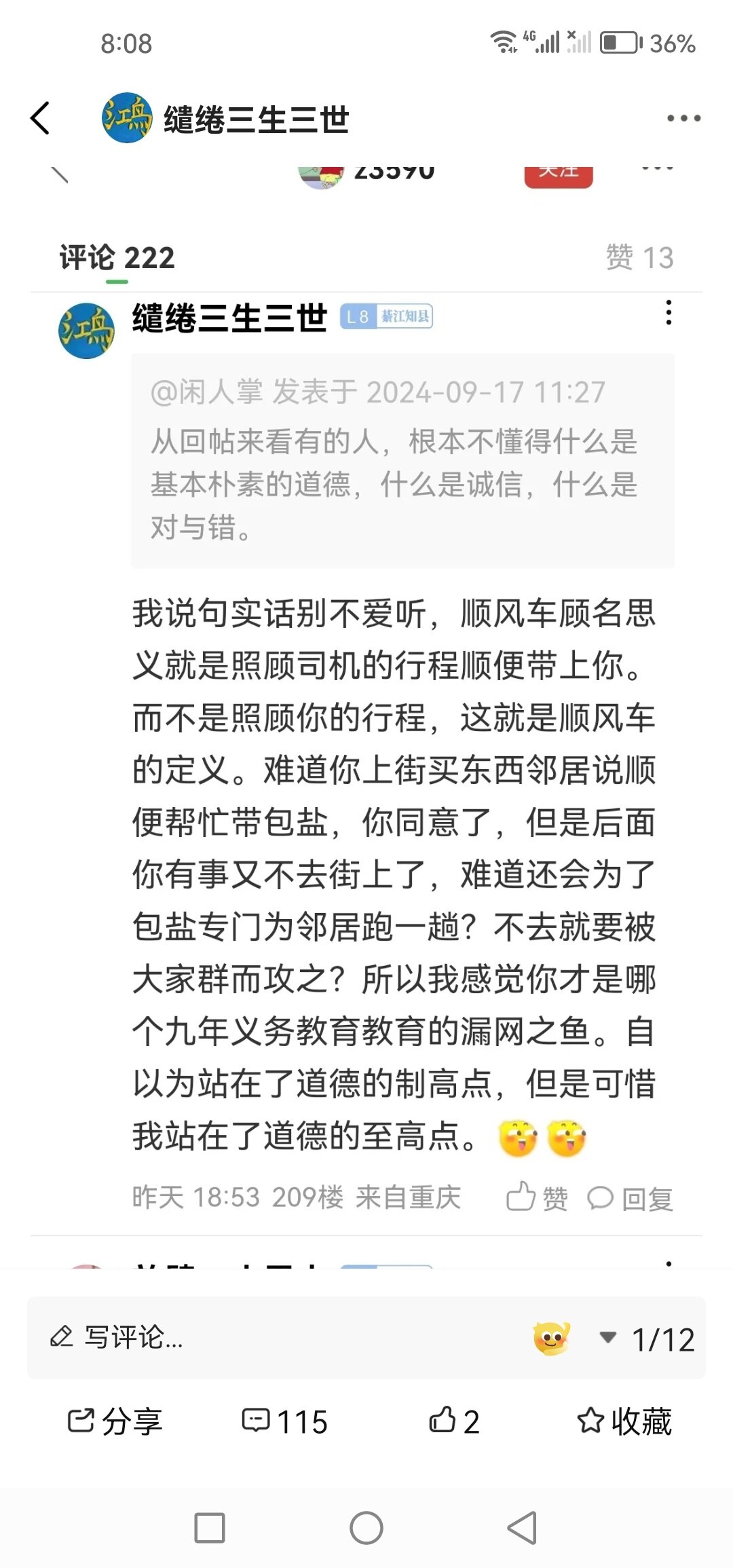Viewport: 733px width, 1568px height.
Task: Open recent apps from the system nav bar
Action: [x=210, y=1528]
